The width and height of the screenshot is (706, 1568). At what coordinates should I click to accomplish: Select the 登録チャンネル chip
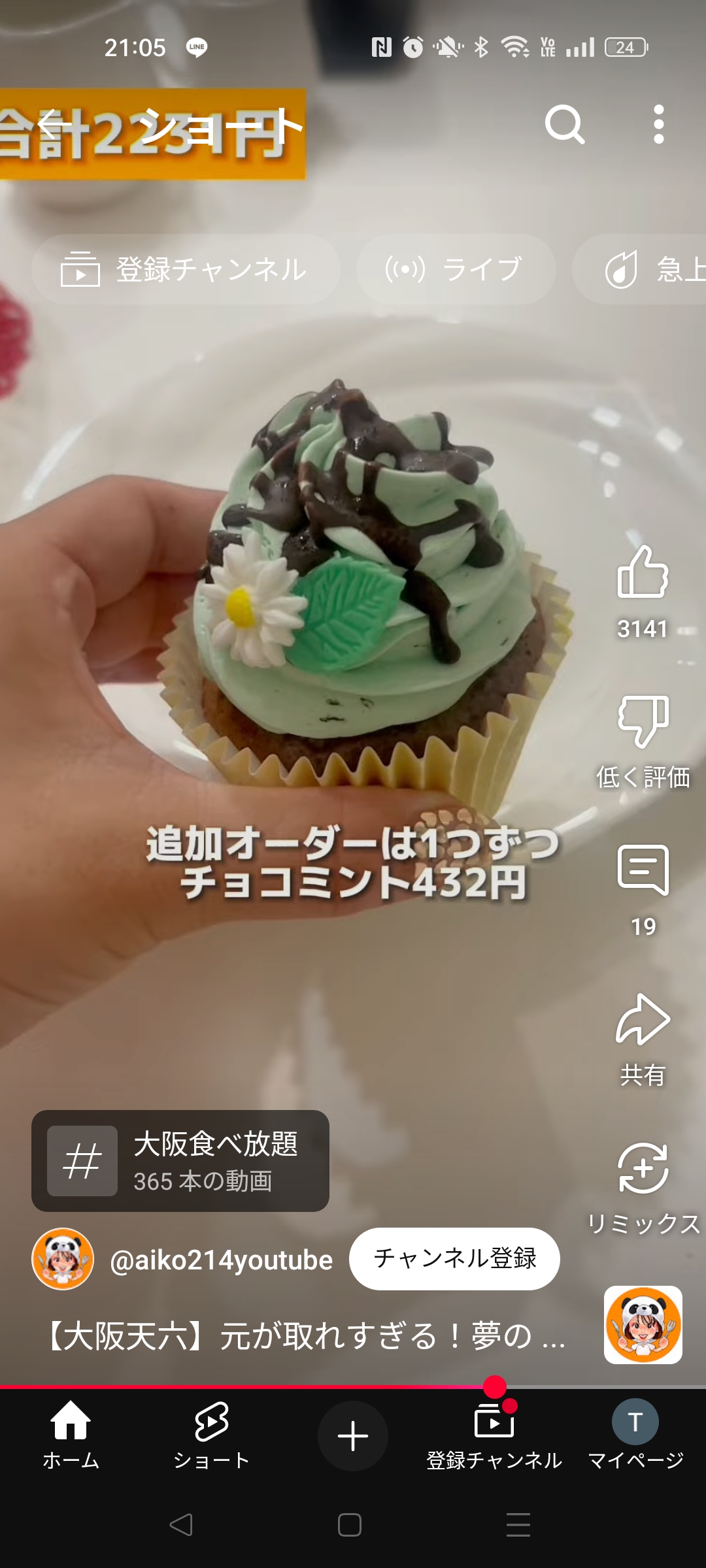click(186, 269)
